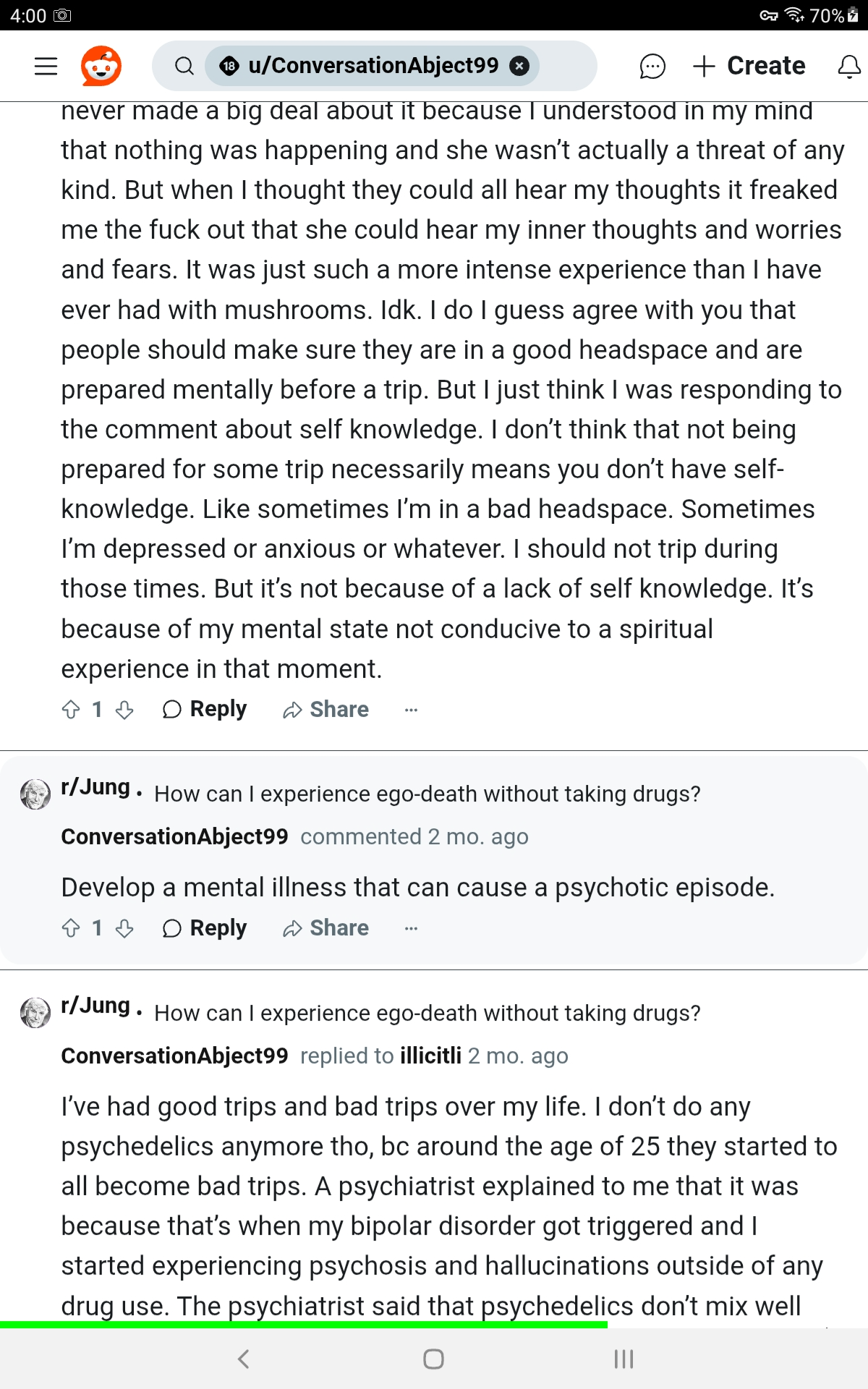Open the r/Jung post commented on 2 months ago
The width and height of the screenshot is (868, 1389).
pos(427,794)
